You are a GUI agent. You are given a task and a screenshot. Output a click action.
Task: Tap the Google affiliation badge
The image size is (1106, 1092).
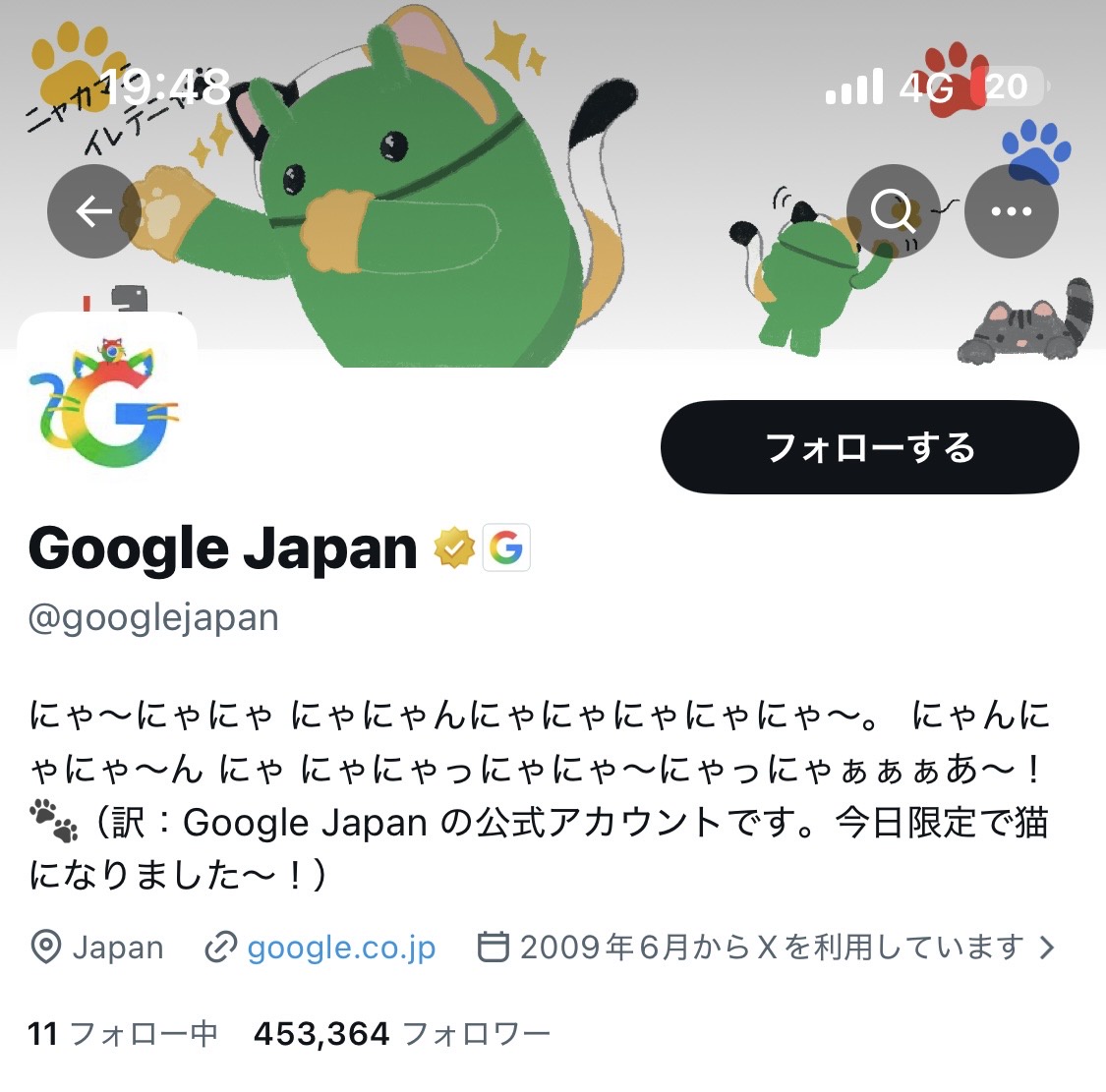[x=506, y=548]
